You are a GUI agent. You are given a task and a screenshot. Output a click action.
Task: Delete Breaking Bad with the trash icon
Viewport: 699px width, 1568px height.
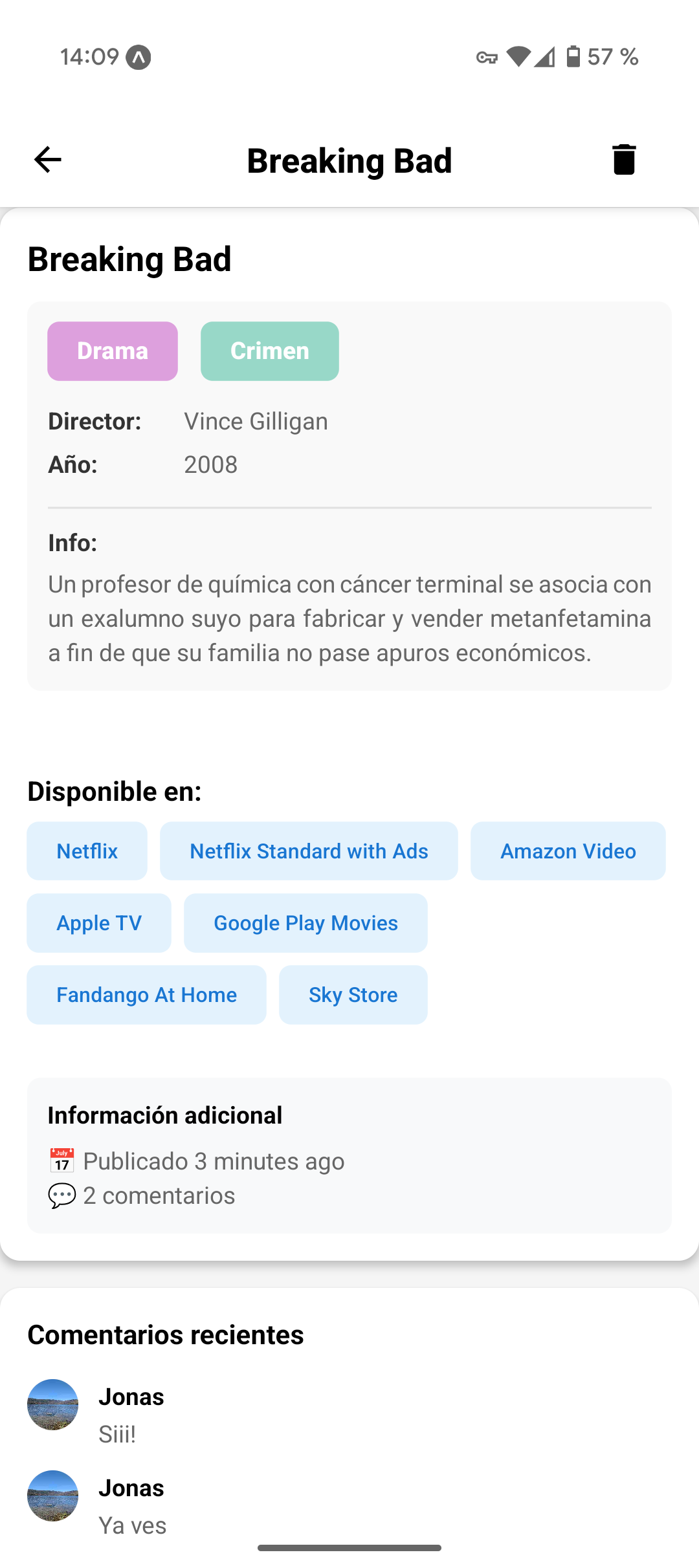(x=624, y=160)
